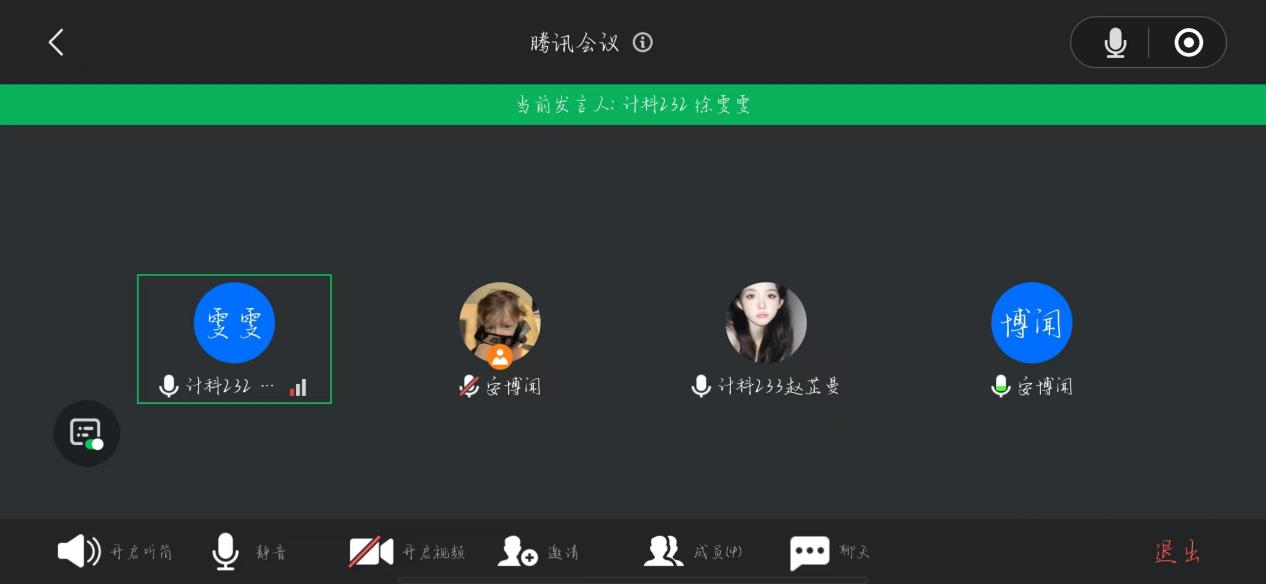The height and width of the screenshot is (584, 1266).
Task: Tap the microphone icon in the top-right capsule
Action: click(x=1115, y=42)
